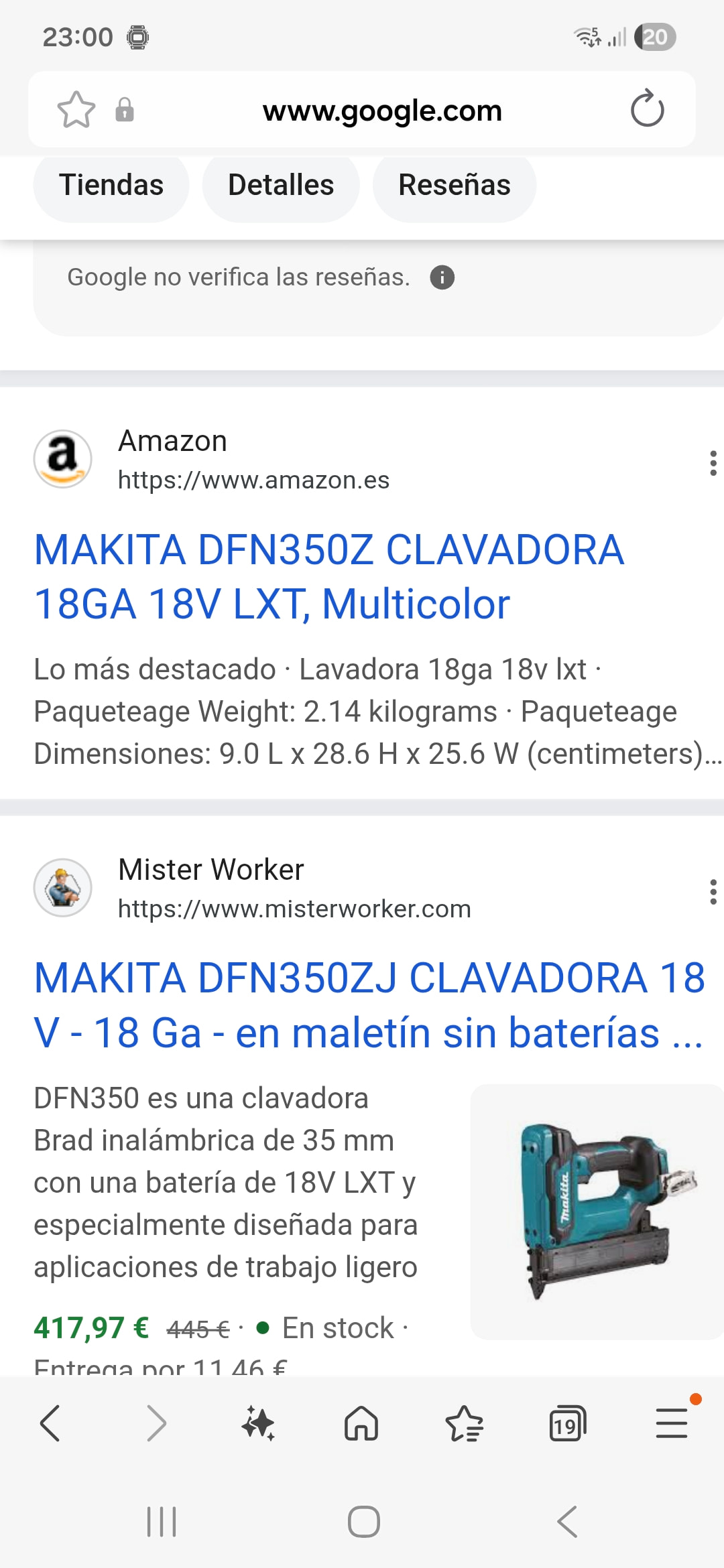Screen dimensions: 724x1568
Task: Open the saved bookmarks list
Action: coord(464,1423)
